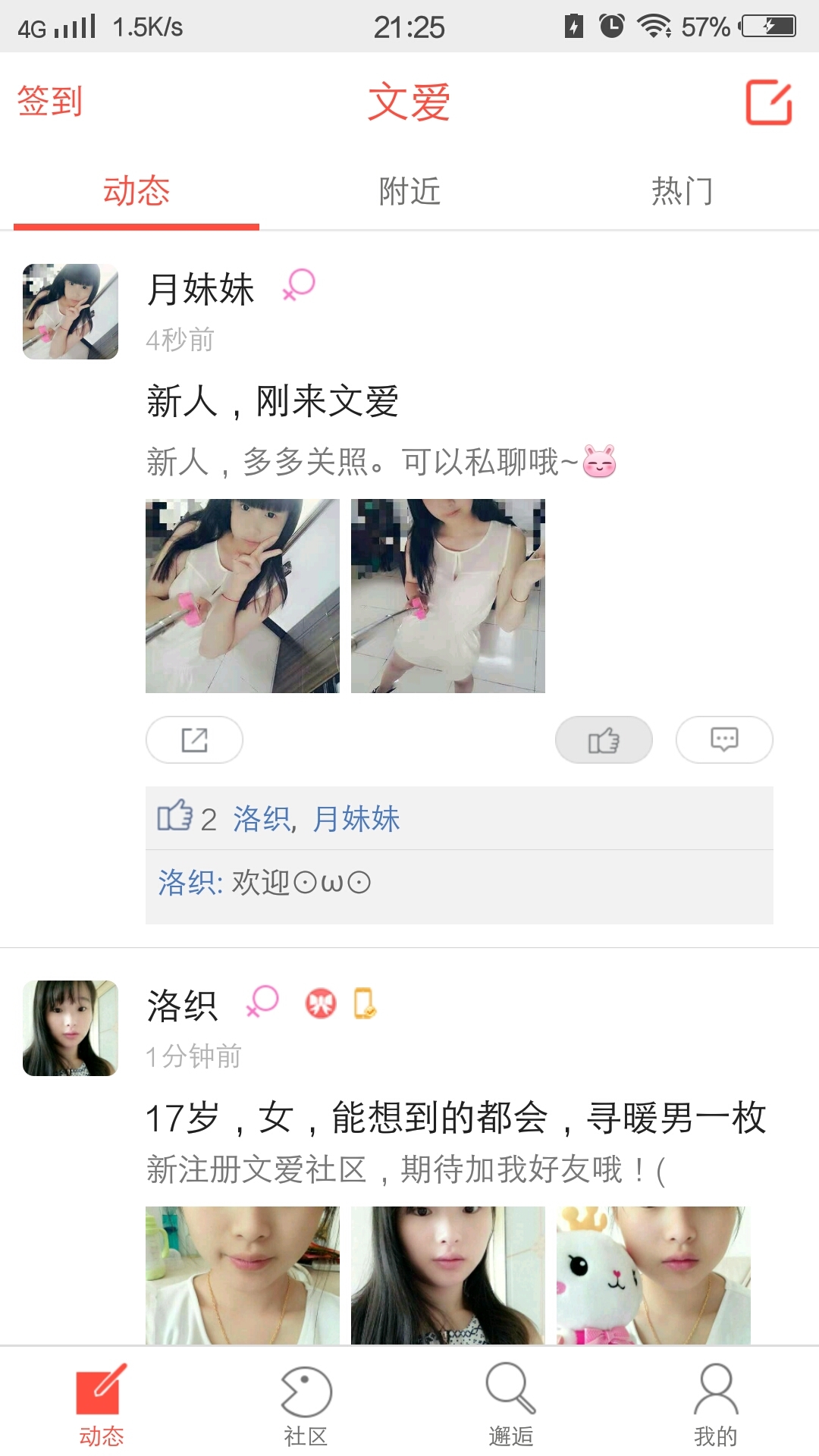The height and width of the screenshot is (1456, 819).
Task: Switch to the 热门 tab
Action: coord(682,191)
